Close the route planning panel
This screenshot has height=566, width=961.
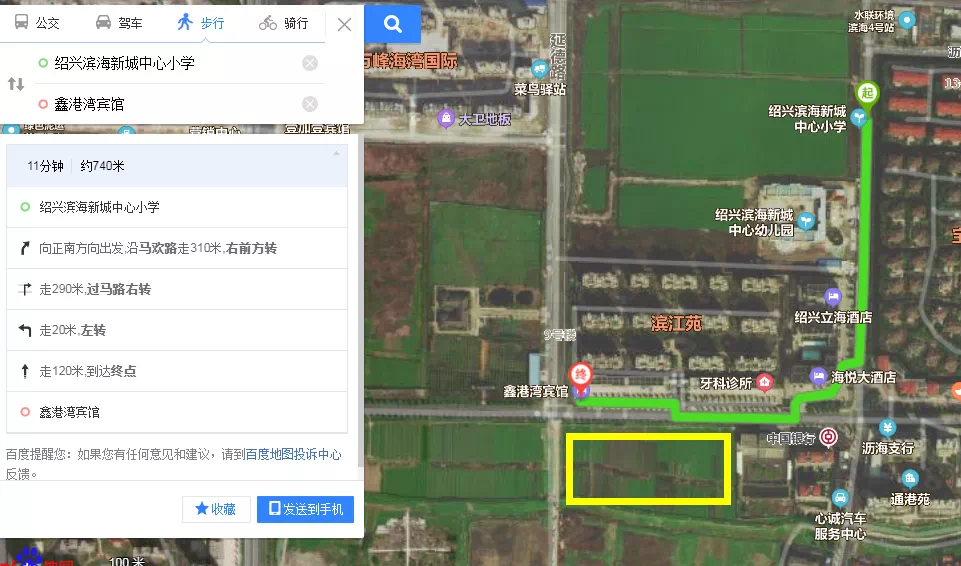(344, 24)
